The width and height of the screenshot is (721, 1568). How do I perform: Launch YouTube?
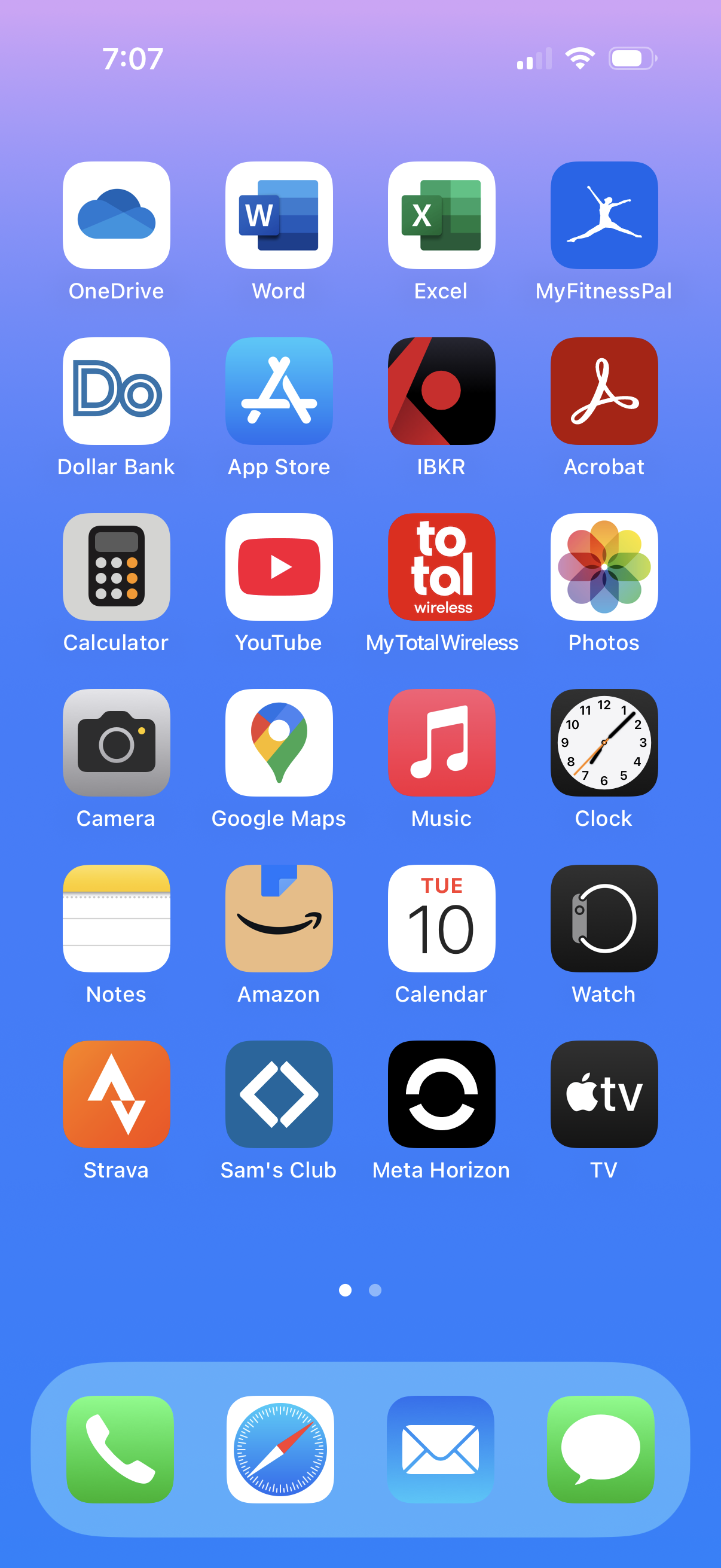tap(279, 567)
